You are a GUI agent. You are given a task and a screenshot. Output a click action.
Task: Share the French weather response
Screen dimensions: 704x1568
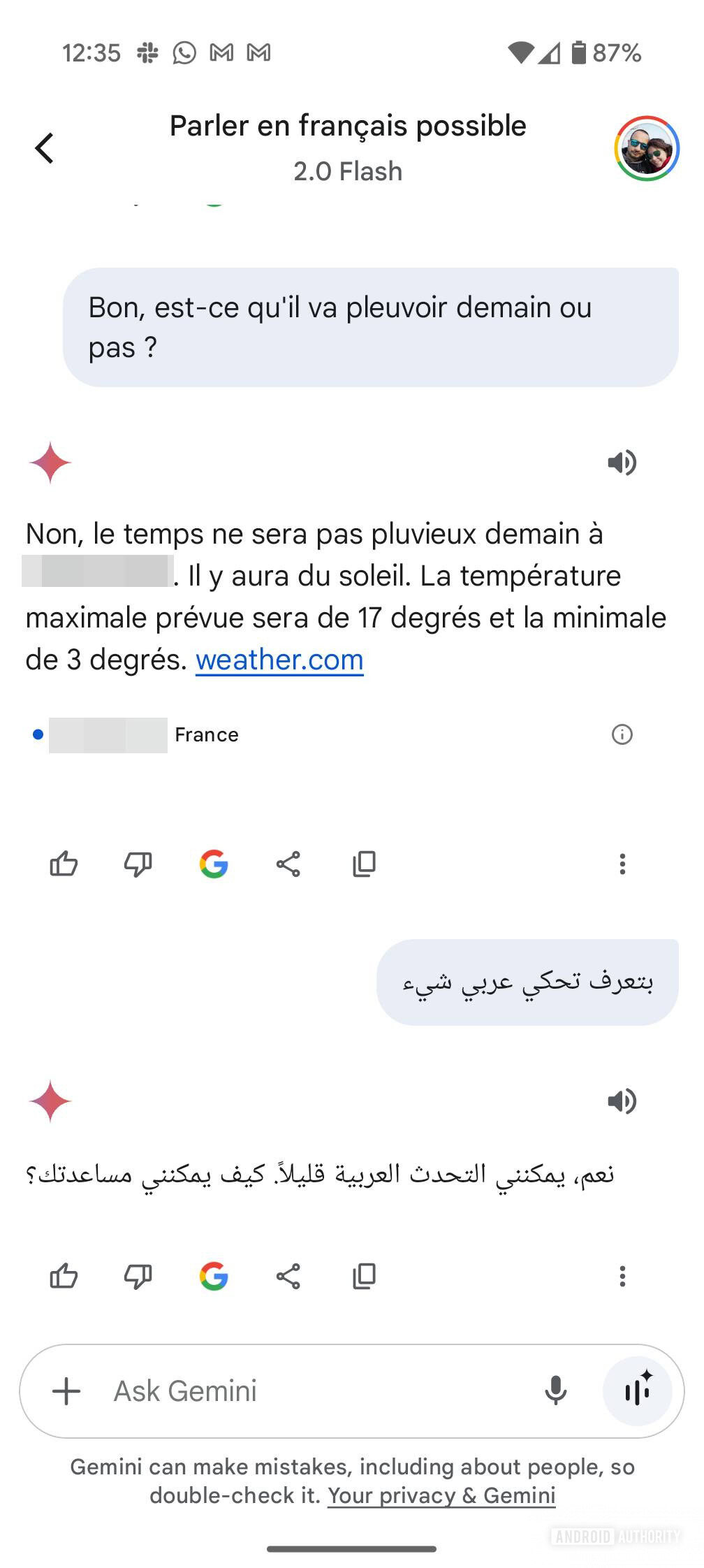288,864
